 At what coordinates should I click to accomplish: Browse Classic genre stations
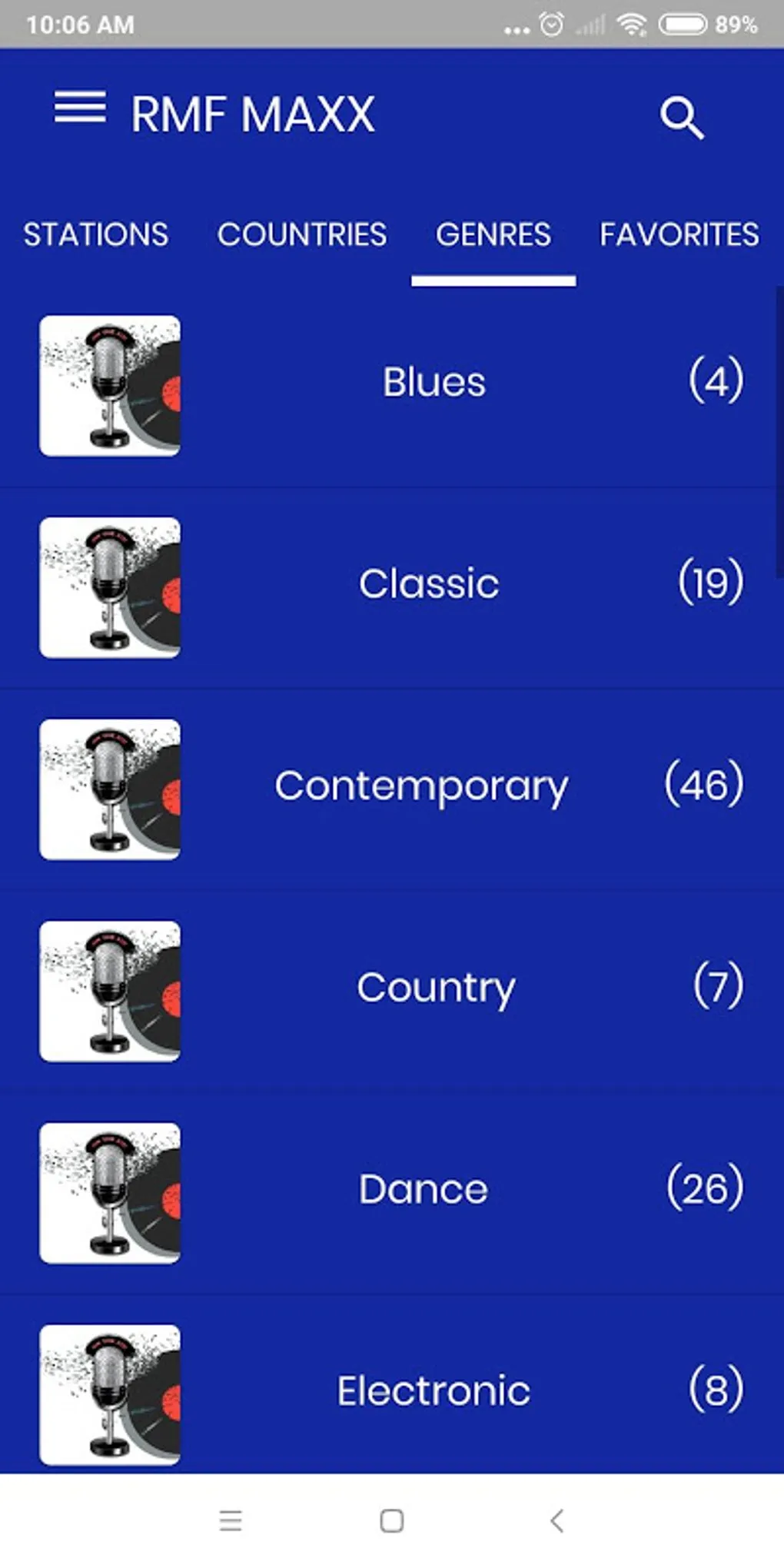point(429,584)
